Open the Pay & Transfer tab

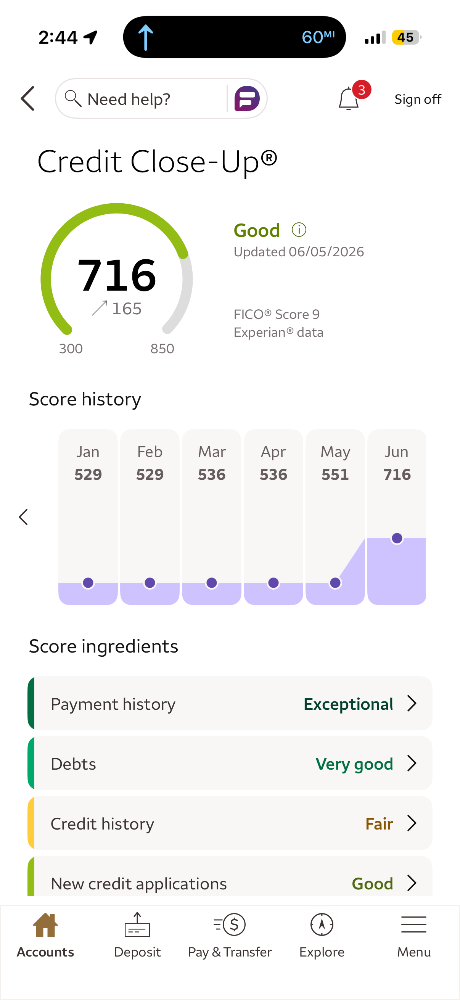(x=230, y=936)
